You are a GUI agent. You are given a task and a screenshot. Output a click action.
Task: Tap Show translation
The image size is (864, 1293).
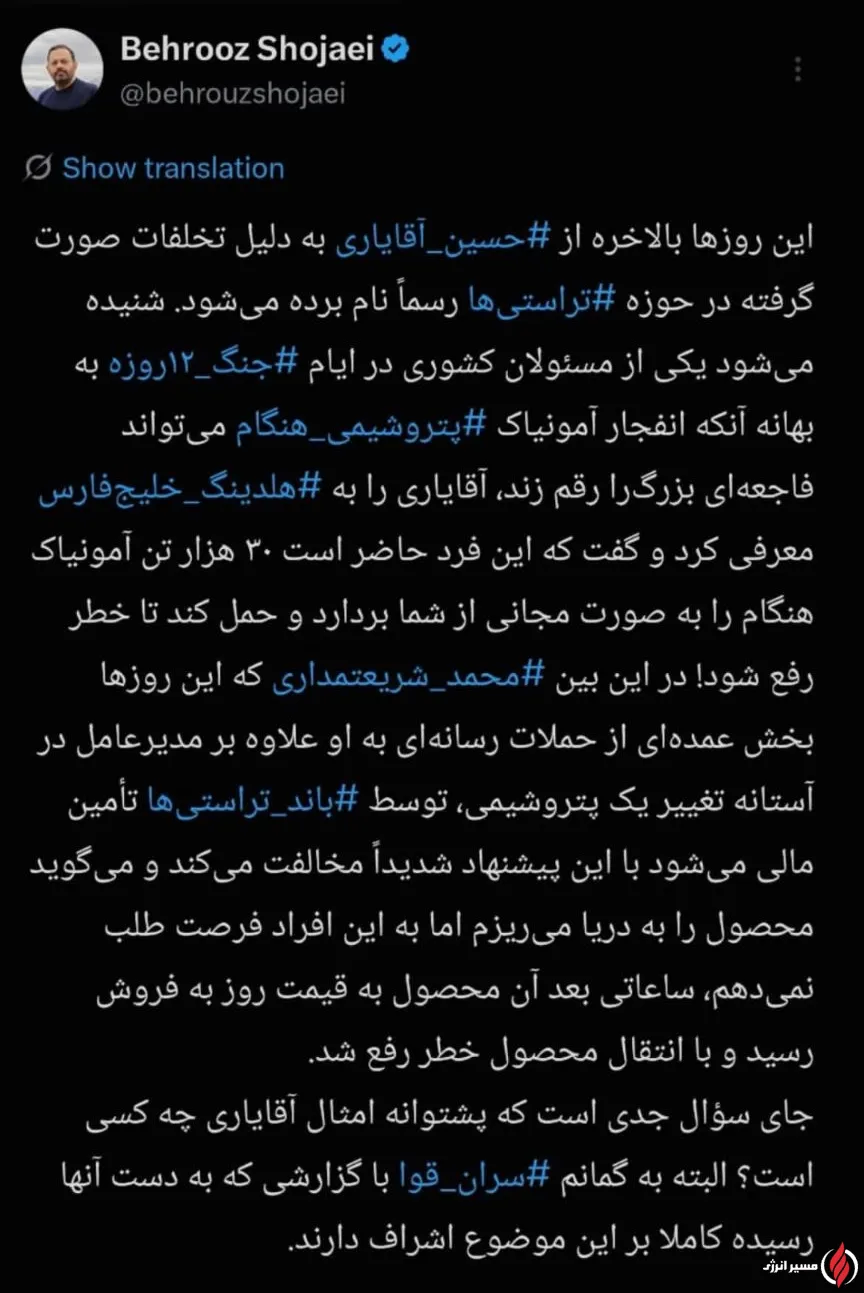[x=172, y=168]
